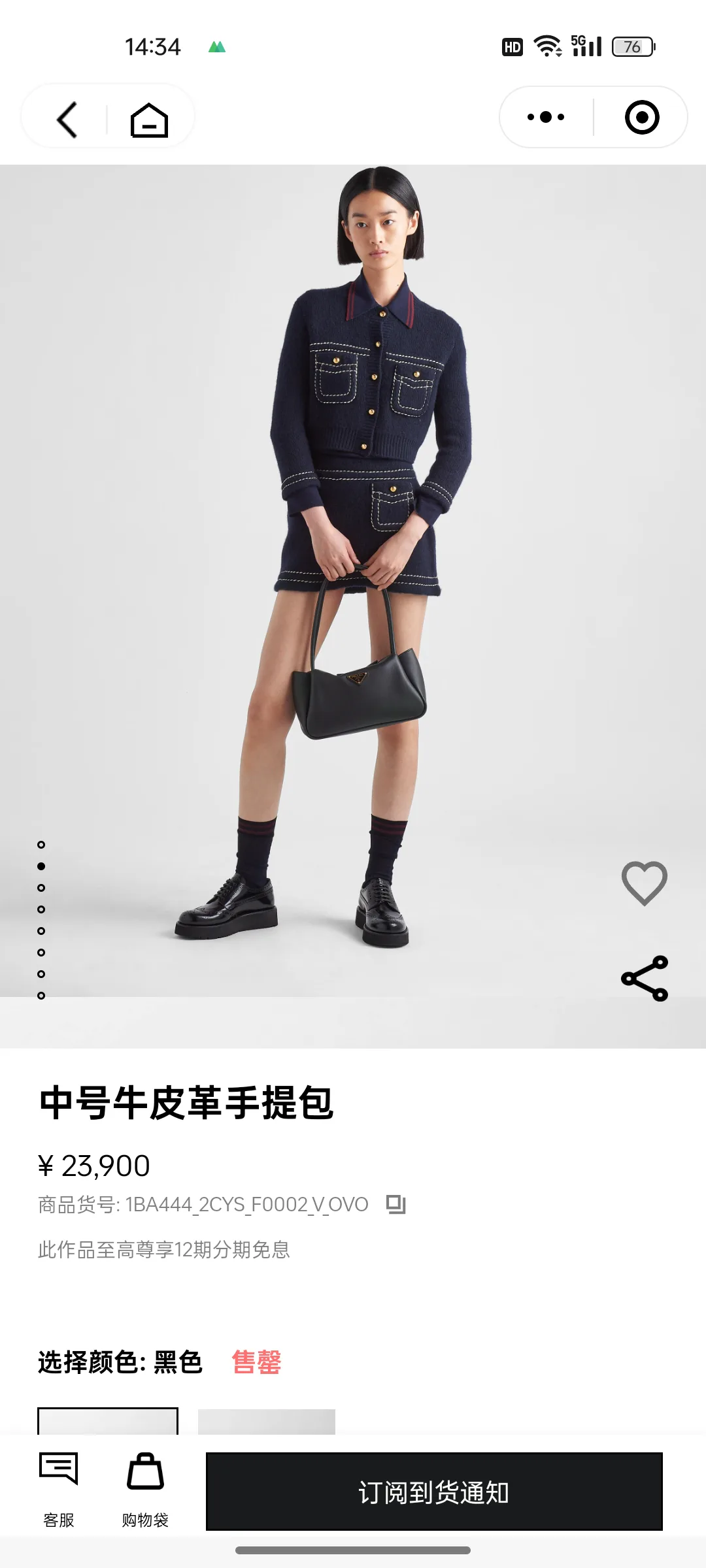Viewport: 706px width, 1568px height.
Task: Open the mini program home icon
Action: (x=150, y=120)
